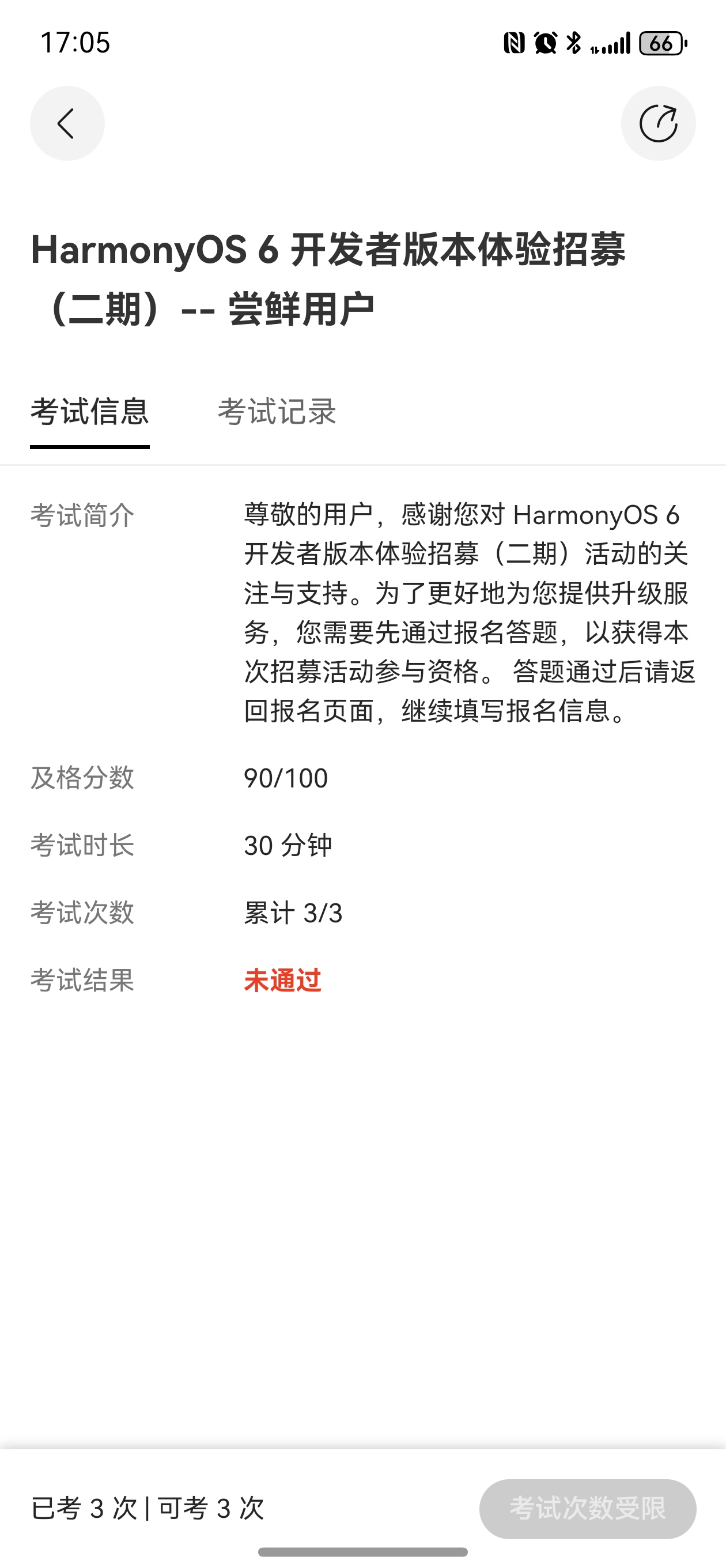The width and height of the screenshot is (726, 1568).
Task: Switch to the 考试记录 tab
Action: 277,412
